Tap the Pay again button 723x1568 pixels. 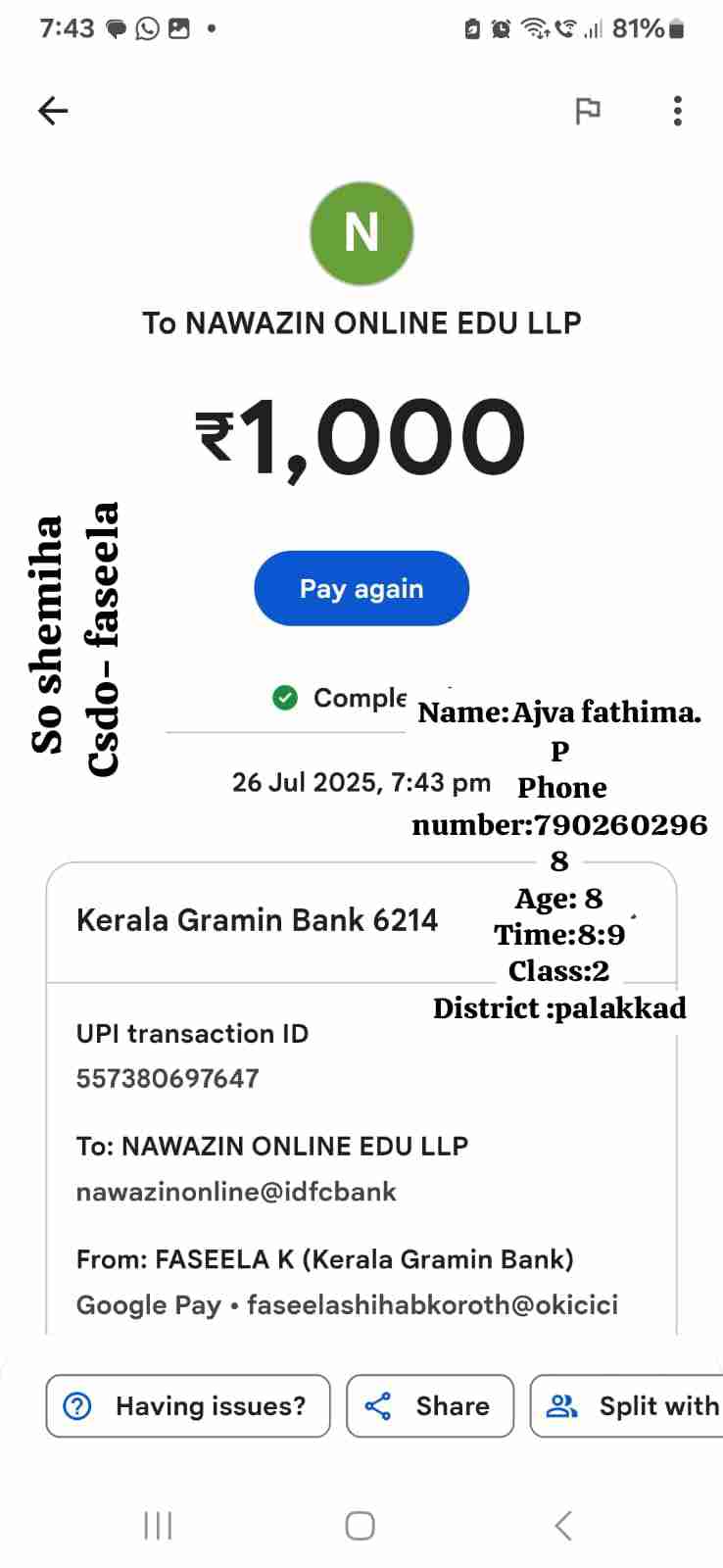[x=361, y=588]
